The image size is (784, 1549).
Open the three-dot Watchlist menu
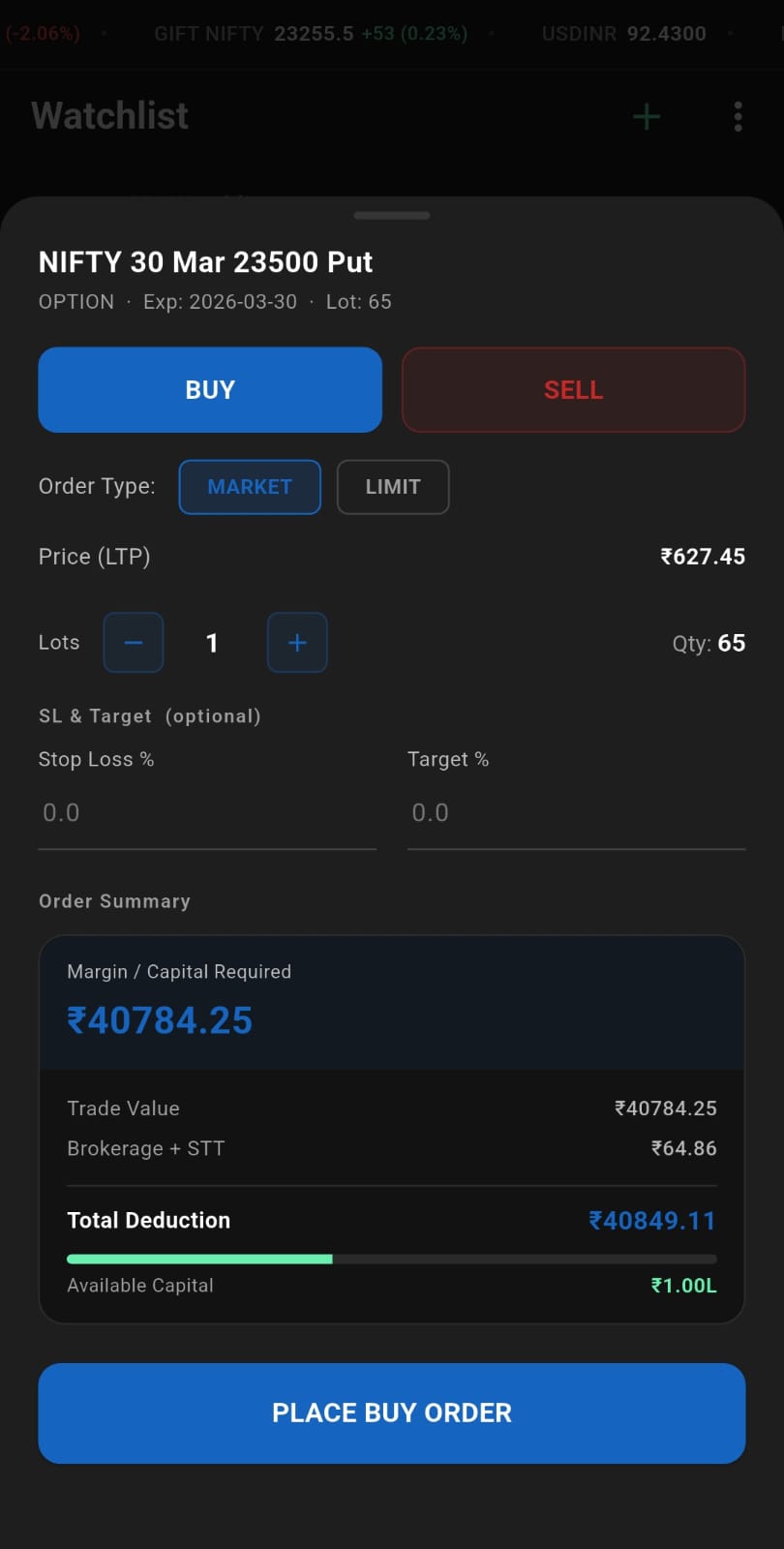coord(738,116)
